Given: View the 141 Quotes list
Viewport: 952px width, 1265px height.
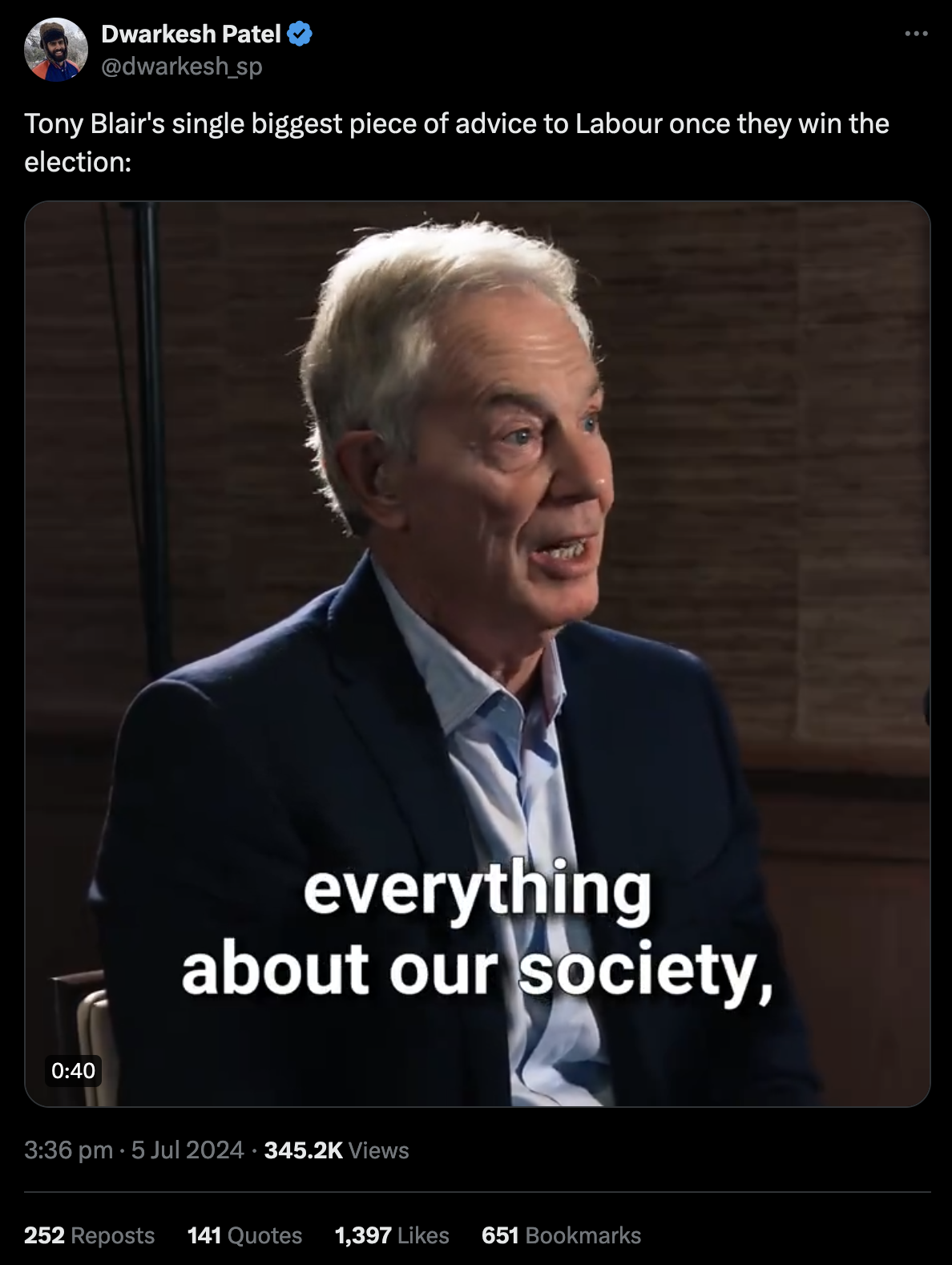Looking at the screenshot, I should point(244,1235).
